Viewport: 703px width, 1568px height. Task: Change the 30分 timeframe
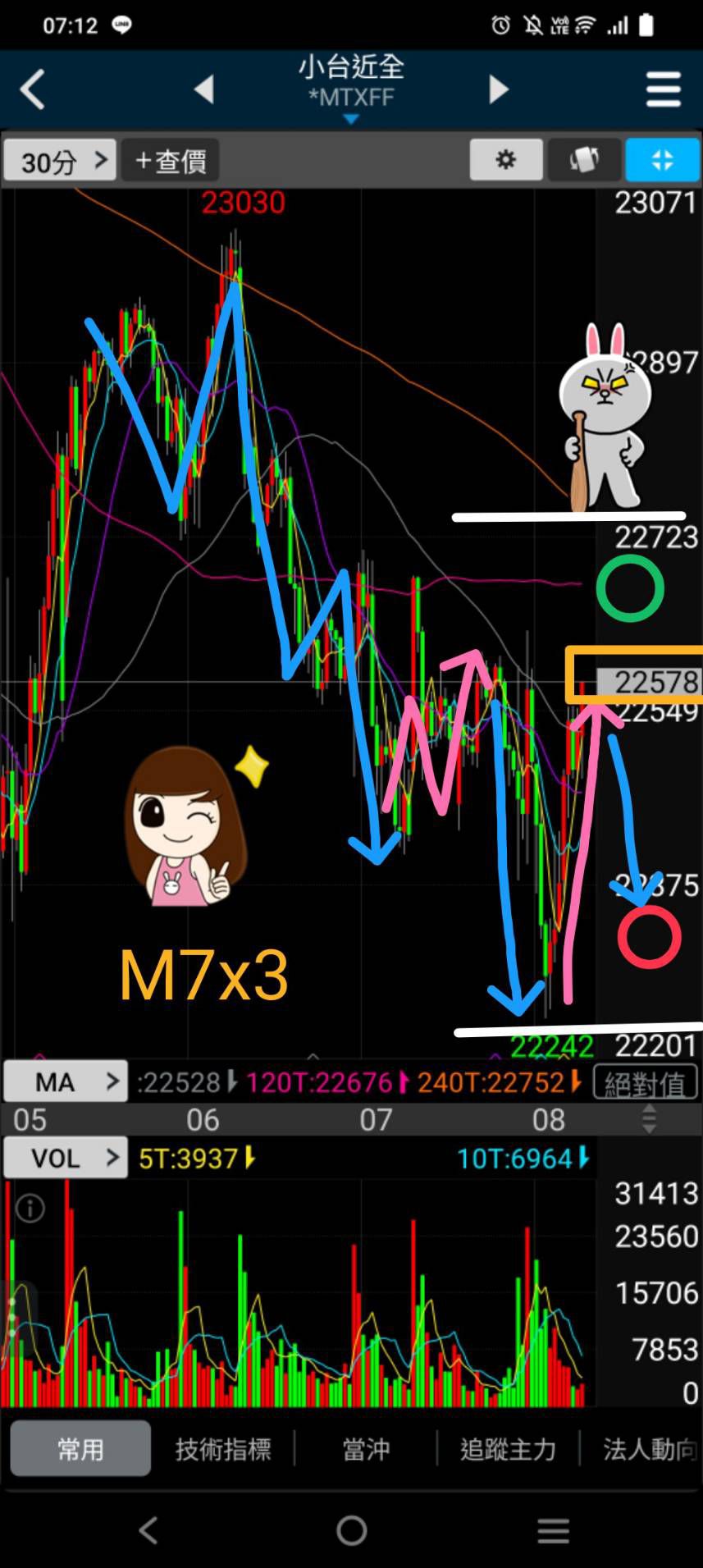pos(59,161)
